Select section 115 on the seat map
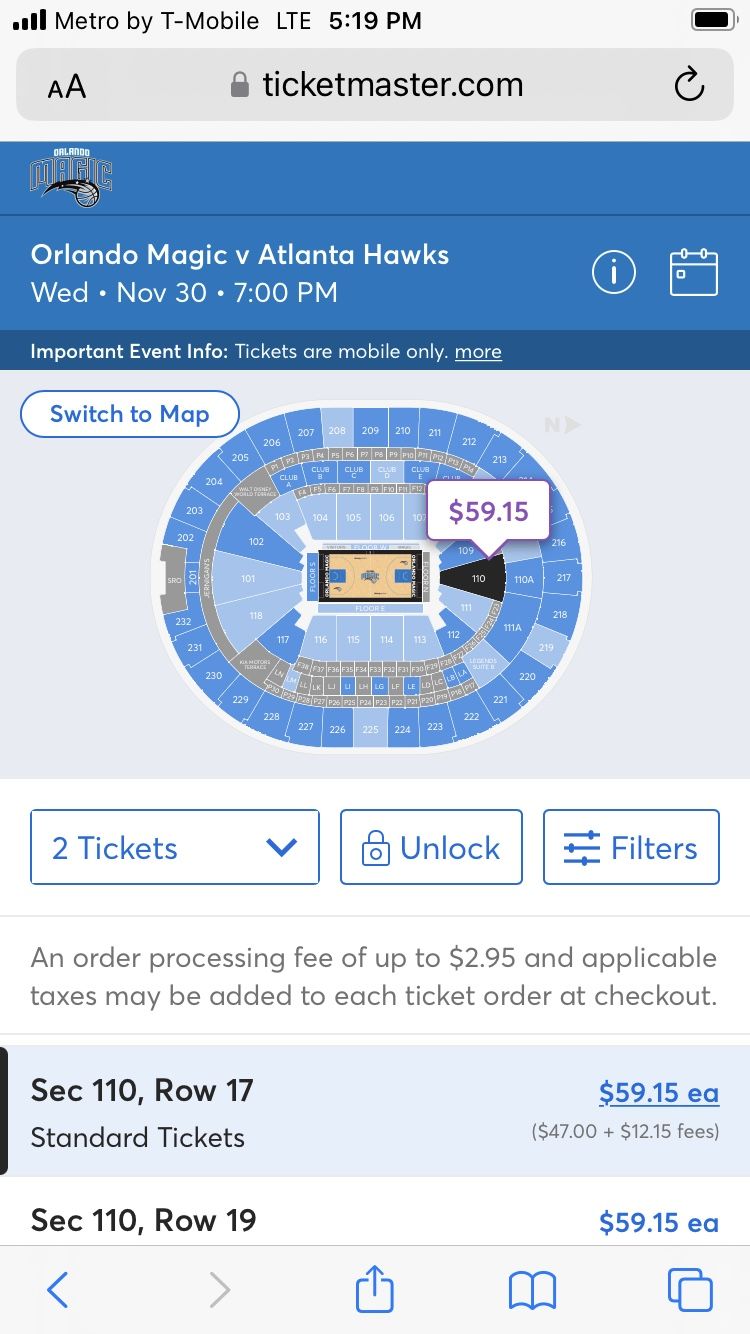This screenshot has width=750, height=1334. click(353, 639)
